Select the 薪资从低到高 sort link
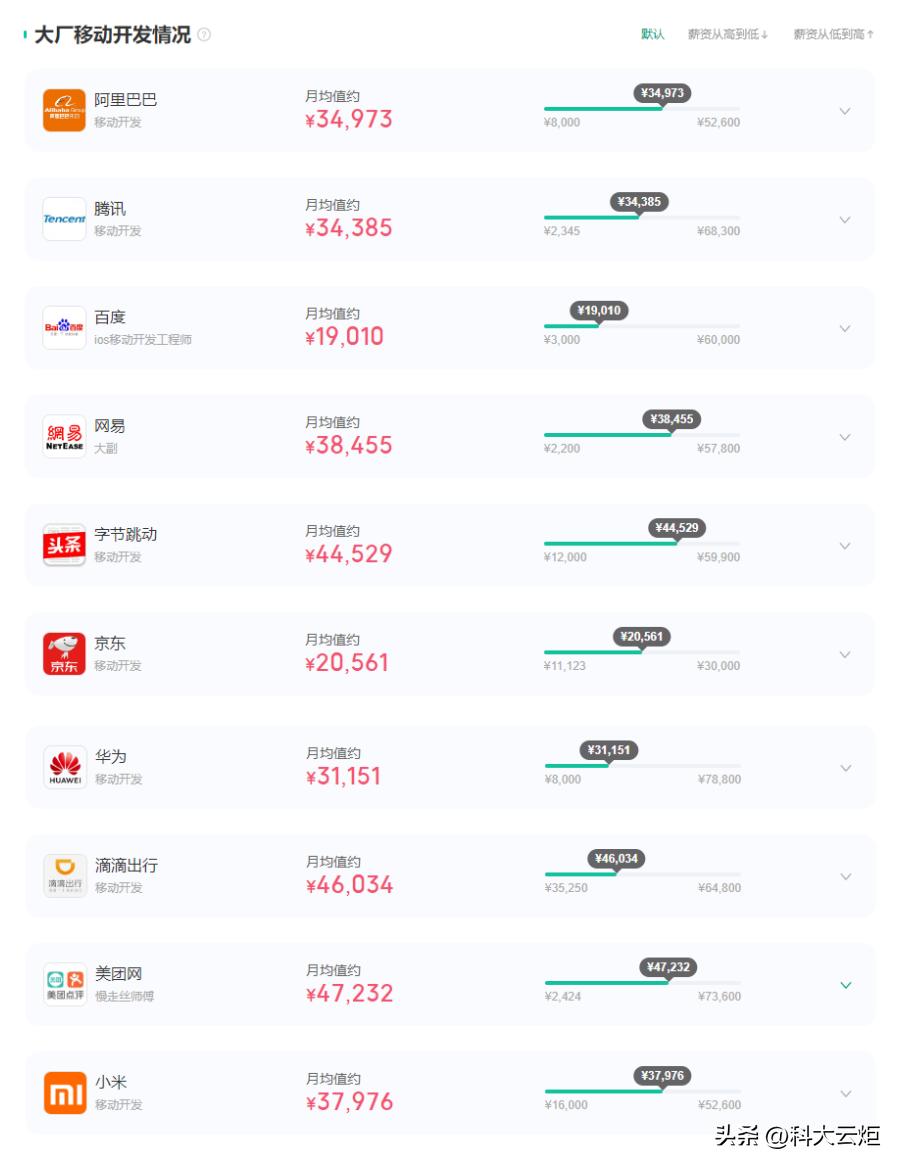 tap(830, 33)
